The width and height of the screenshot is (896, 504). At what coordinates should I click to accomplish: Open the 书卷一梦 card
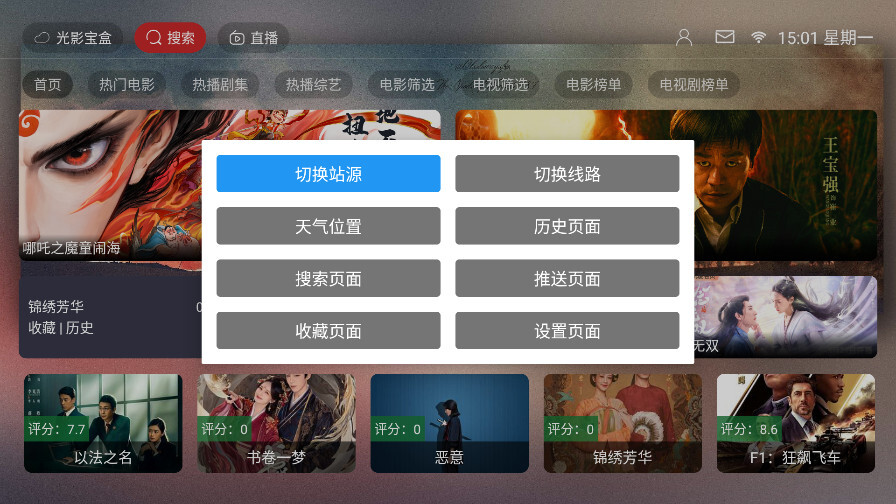[x=276, y=423]
